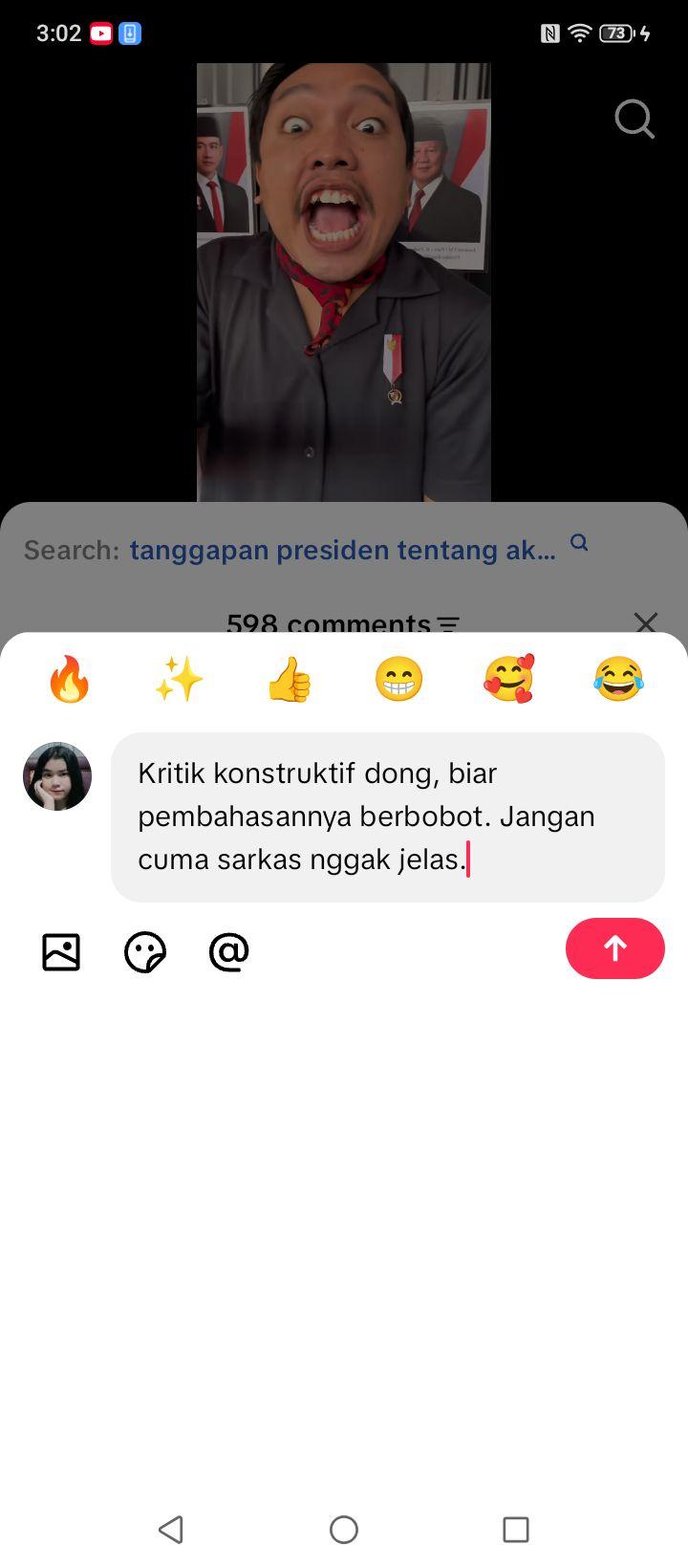Image resolution: width=688 pixels, height=1568 pixels.
Task: Insert the sparkles emoji
Action: [180, 680]
